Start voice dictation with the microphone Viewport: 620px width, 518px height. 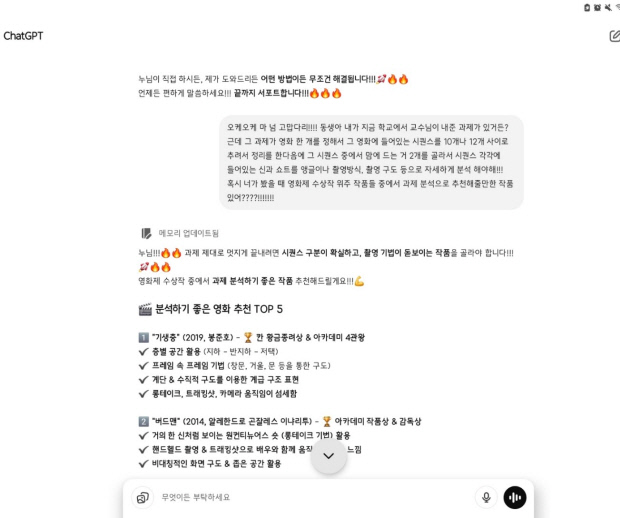487,497
